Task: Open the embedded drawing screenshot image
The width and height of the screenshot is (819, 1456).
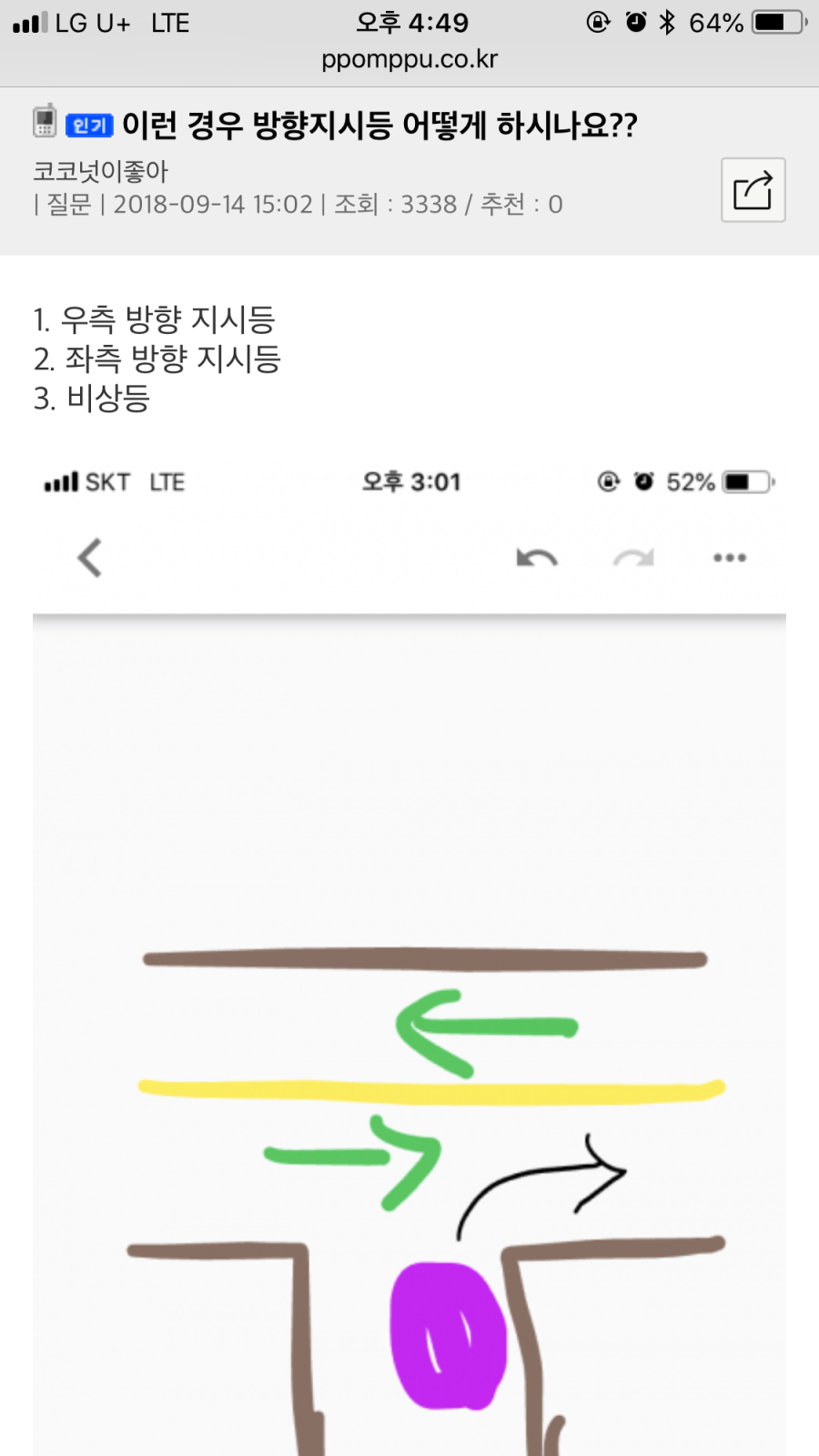Action: pyautogui.click(x=409, y=954)
